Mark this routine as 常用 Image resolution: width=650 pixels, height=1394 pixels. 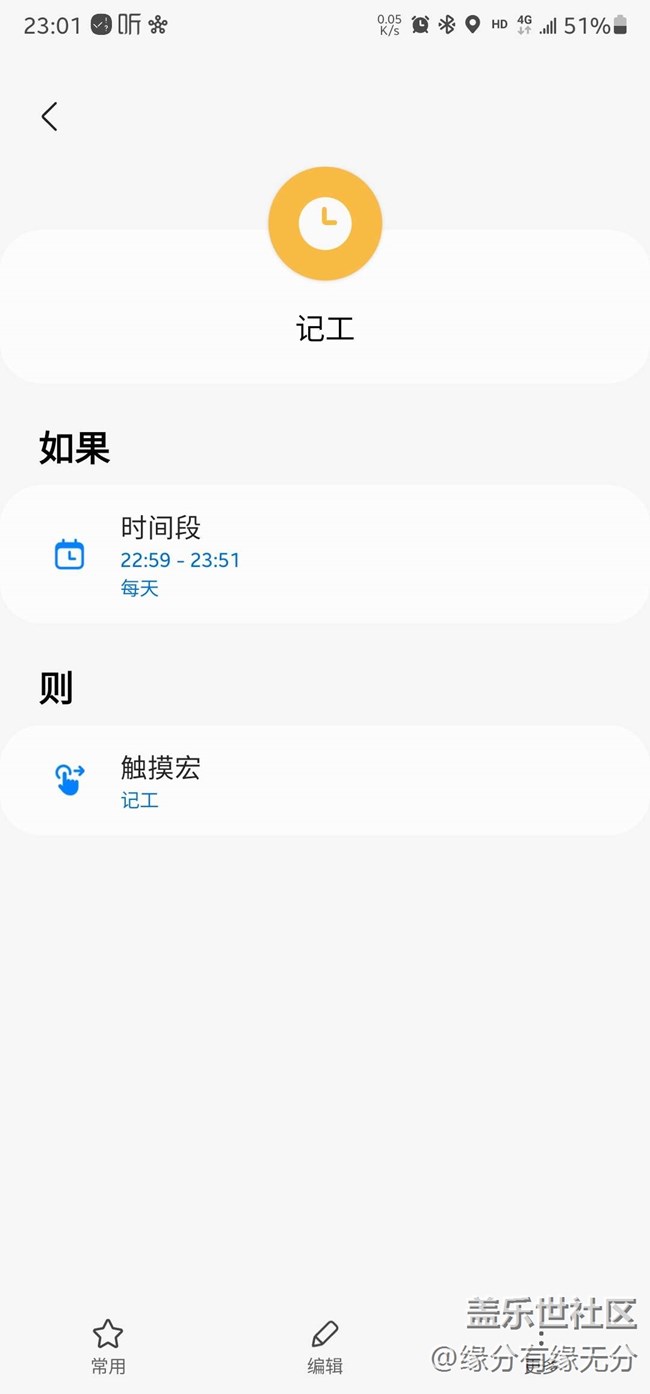108,1346
